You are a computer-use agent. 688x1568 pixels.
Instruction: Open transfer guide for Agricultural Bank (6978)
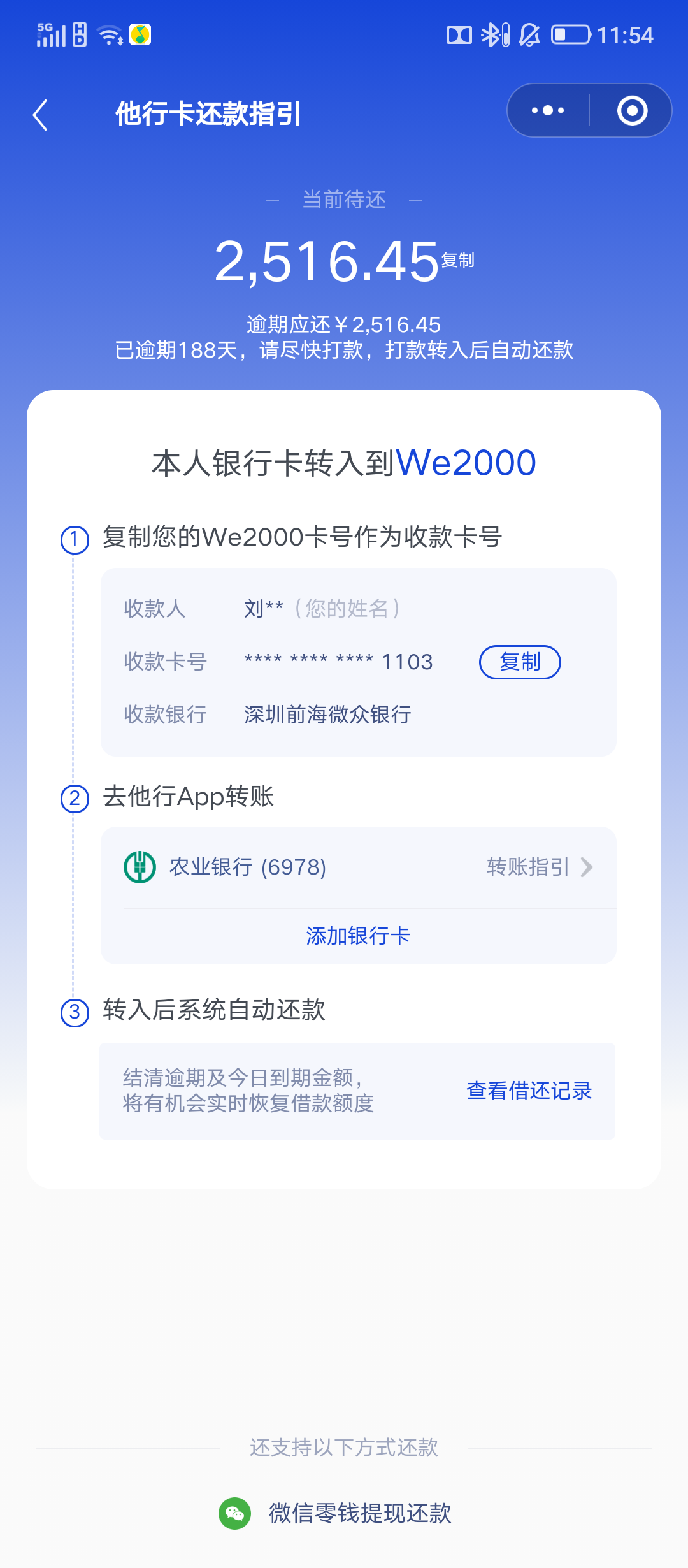(539, 867)
